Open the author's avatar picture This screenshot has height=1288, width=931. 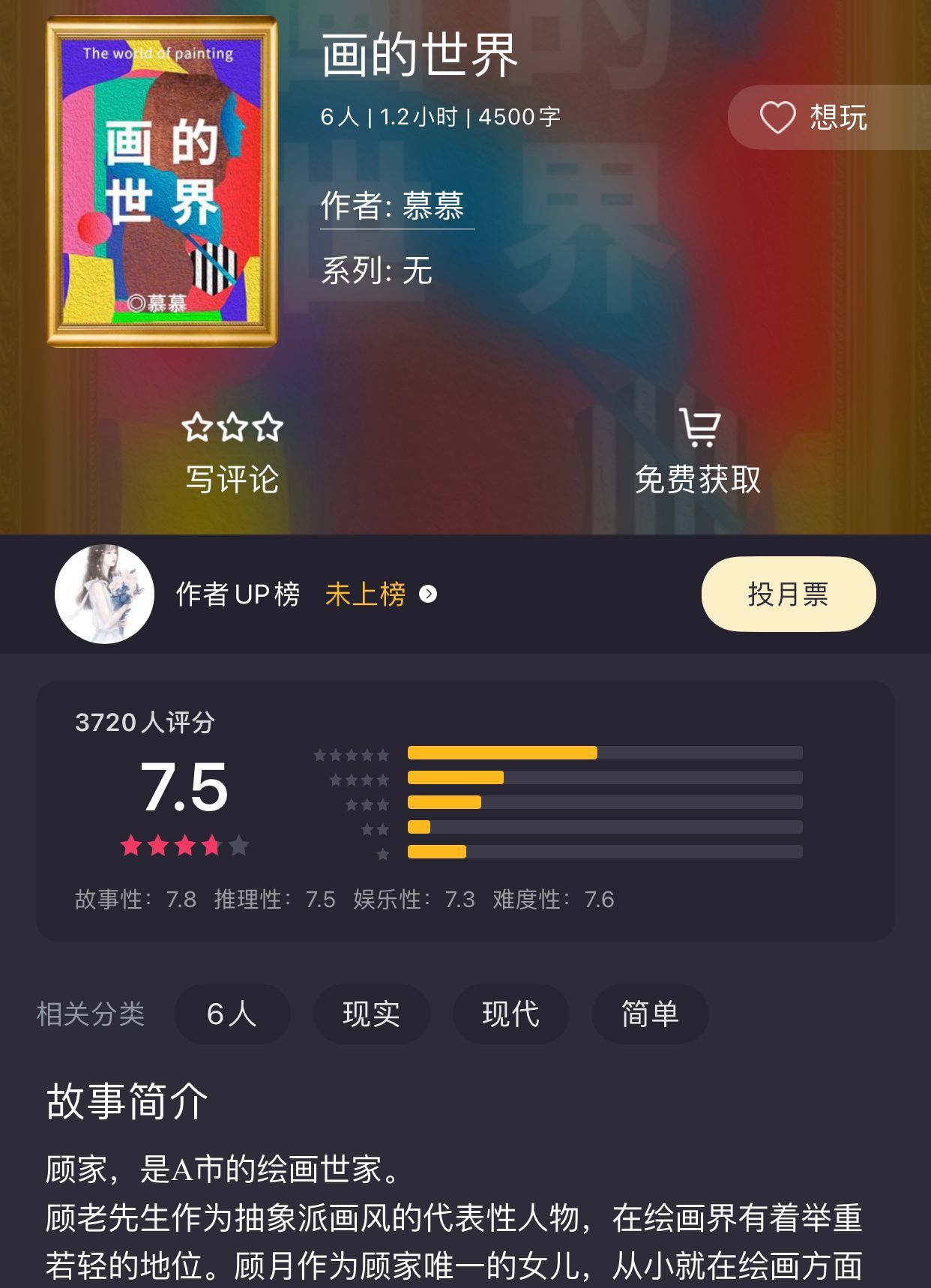[x=105, y=595]
